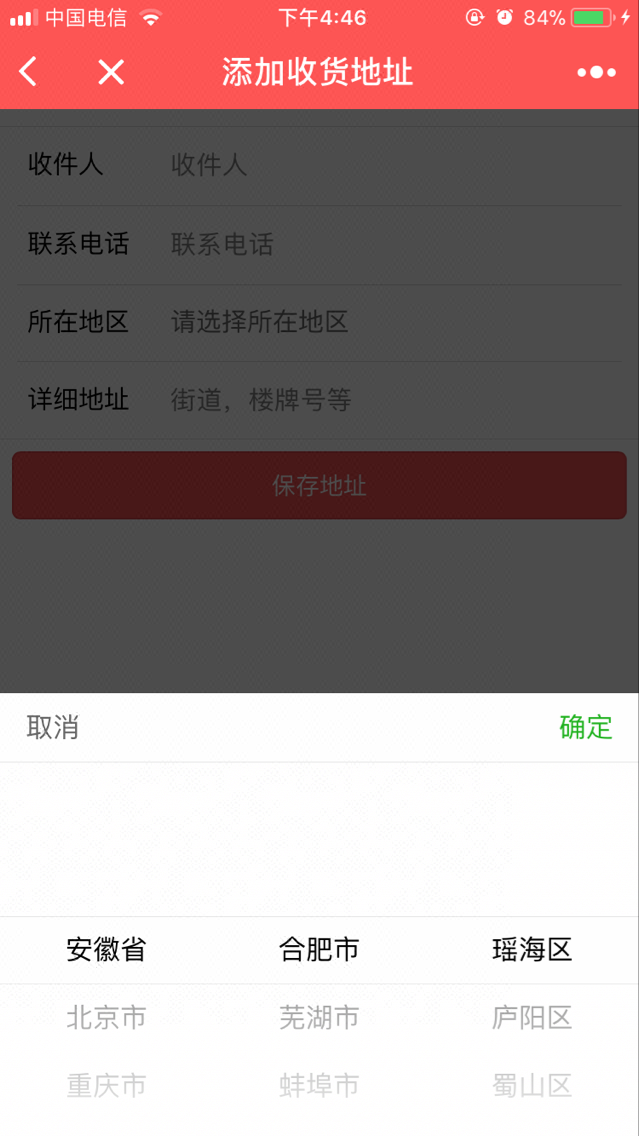Image resolution: width=639 pixels, height=1136 pixels.
Task: Choose 重庆市 in the province column
Action: click(106, 1085)
